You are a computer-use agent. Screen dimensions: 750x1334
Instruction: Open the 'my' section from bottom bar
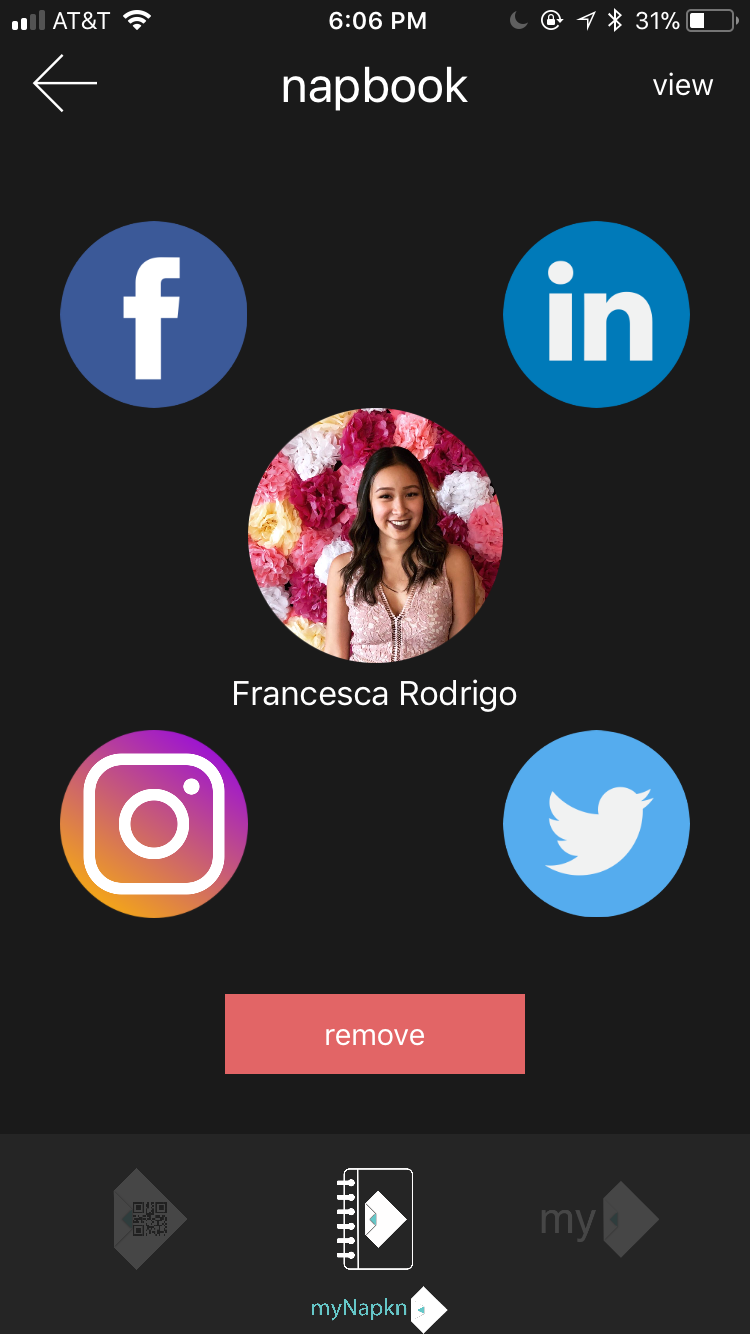click(598, 1219)
